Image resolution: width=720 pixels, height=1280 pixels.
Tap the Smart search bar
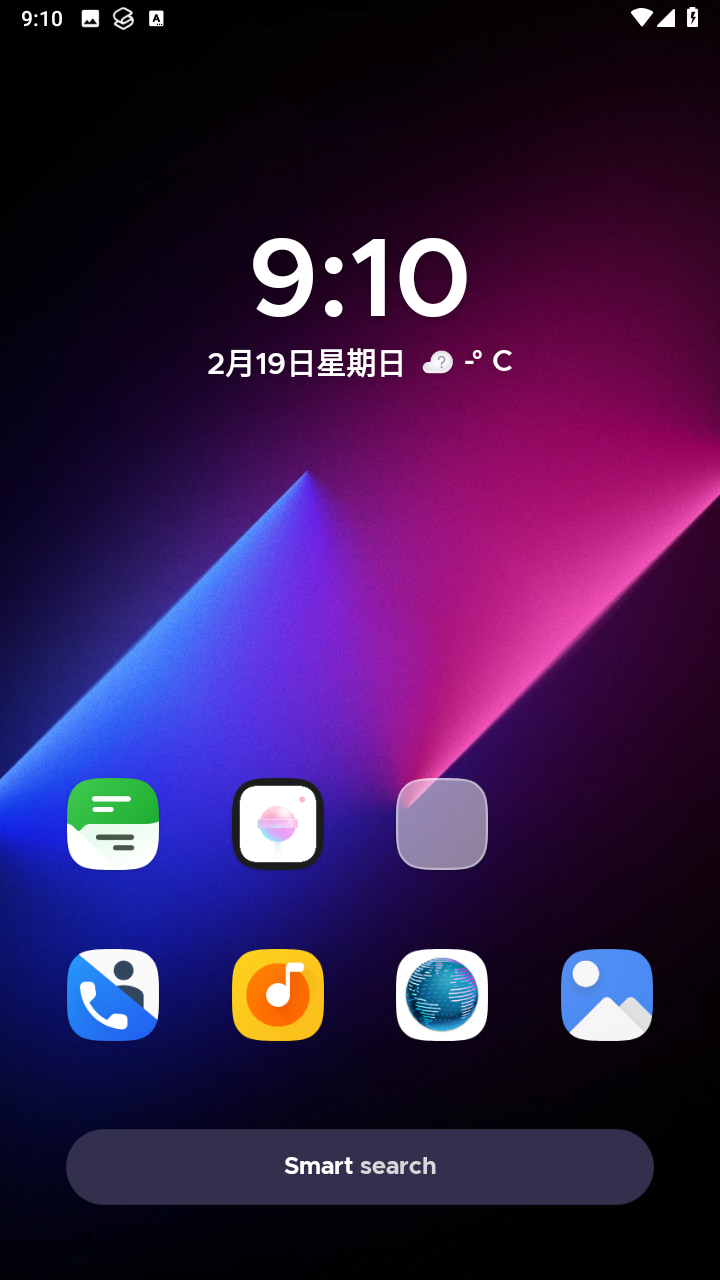pos(360,1167)
